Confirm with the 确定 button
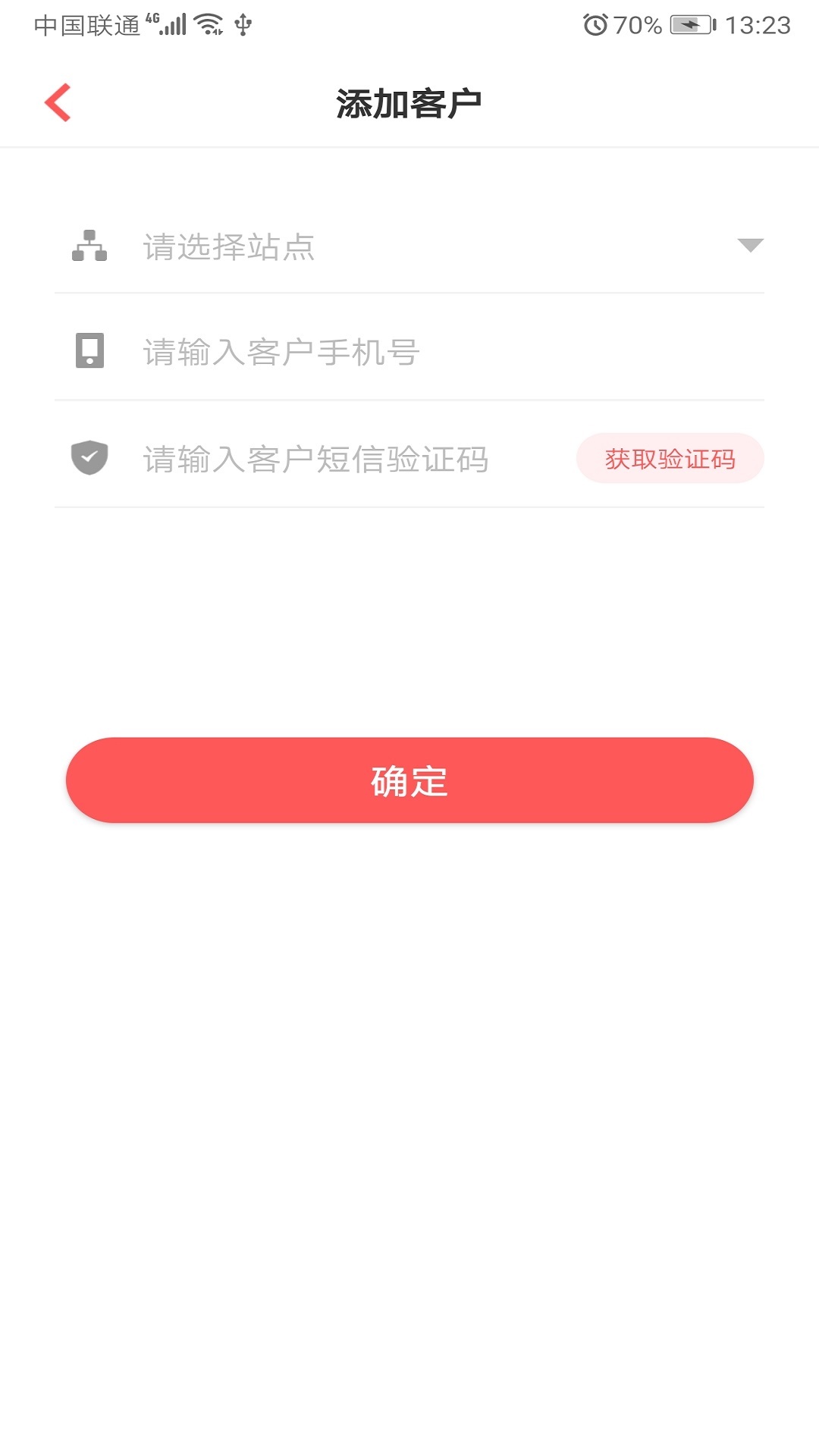This screenshot has width=819, height=1456. point(409,780)
